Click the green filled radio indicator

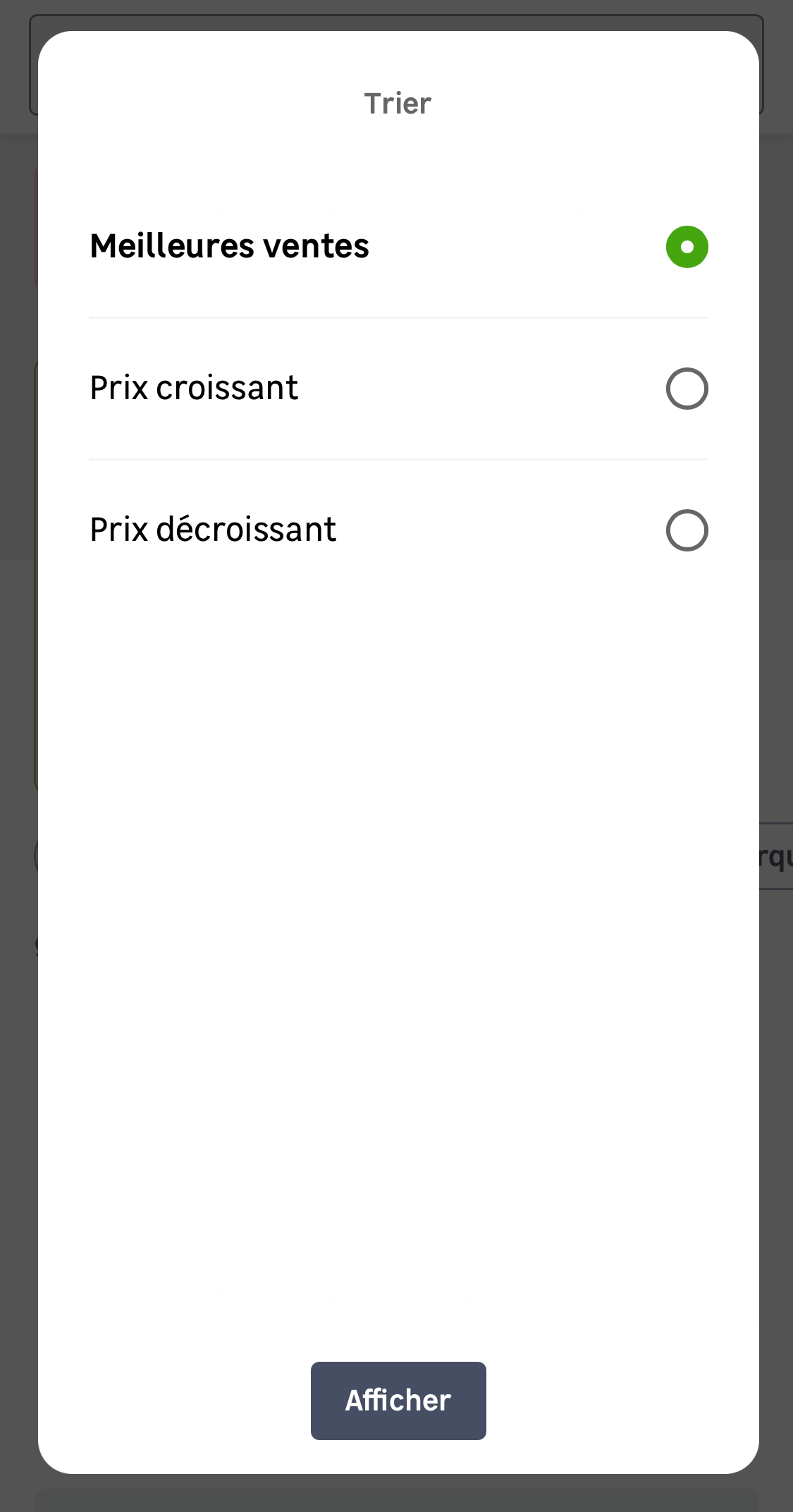(x=687, y=247)
